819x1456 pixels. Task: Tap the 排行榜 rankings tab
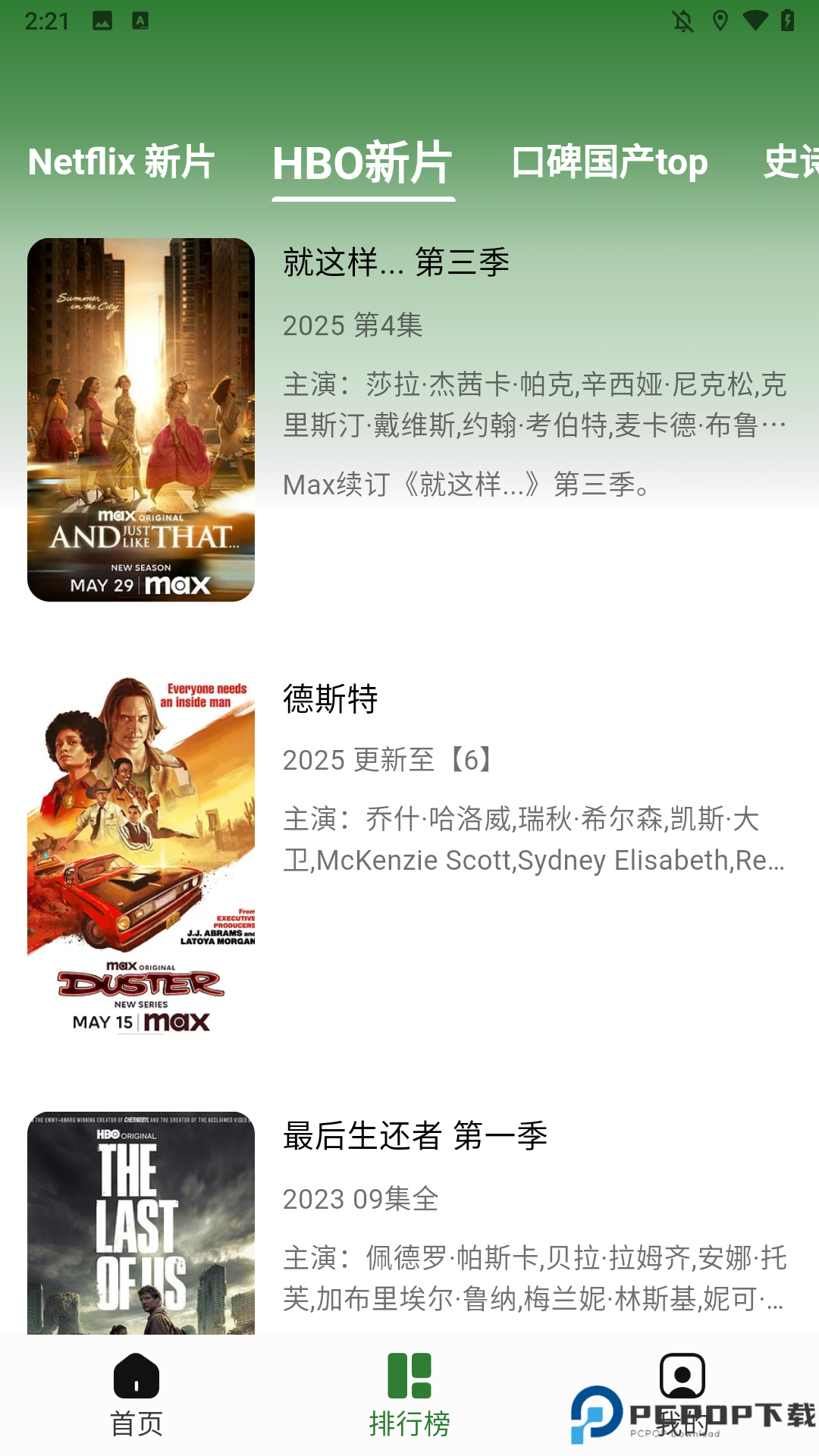coord(409,1394)
